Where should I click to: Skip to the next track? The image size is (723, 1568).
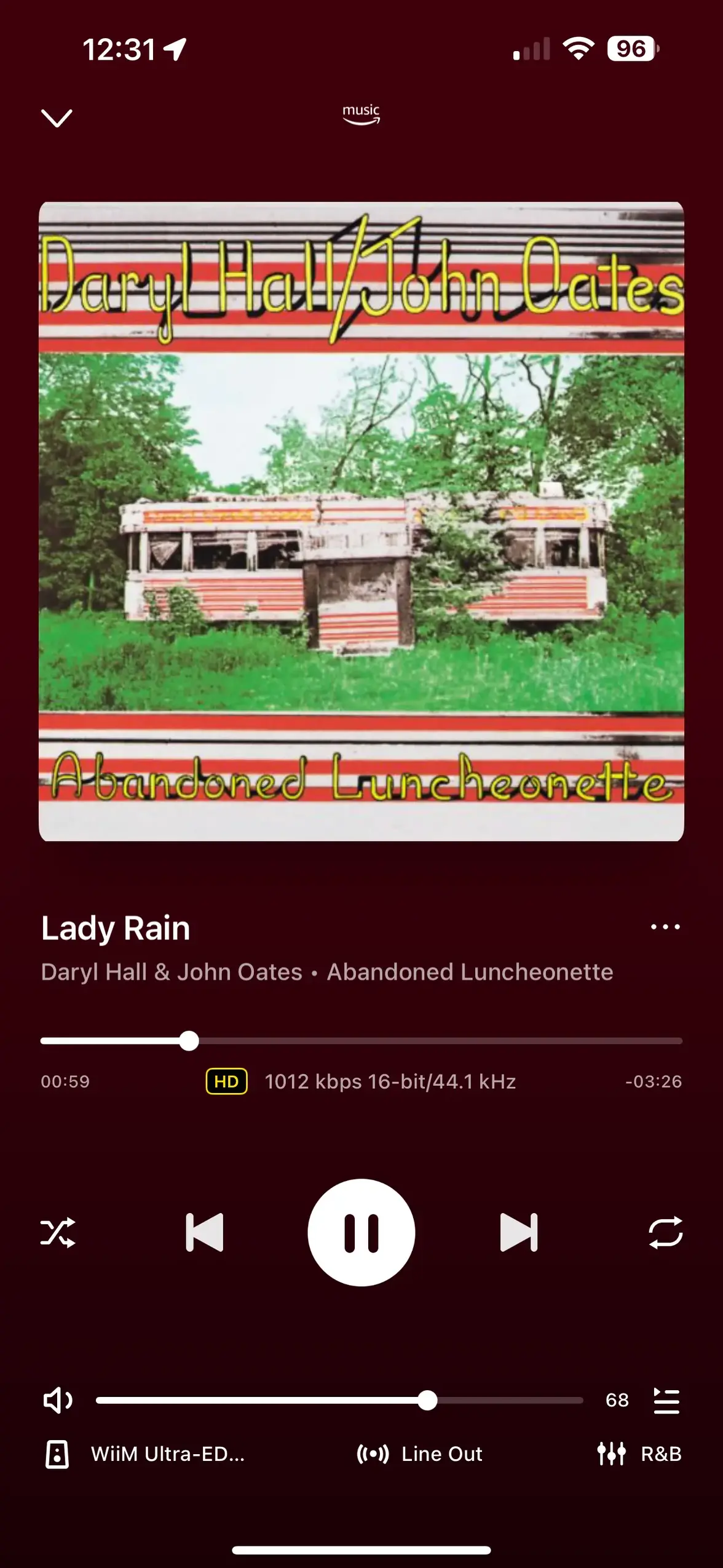(x=519, y=1232)
